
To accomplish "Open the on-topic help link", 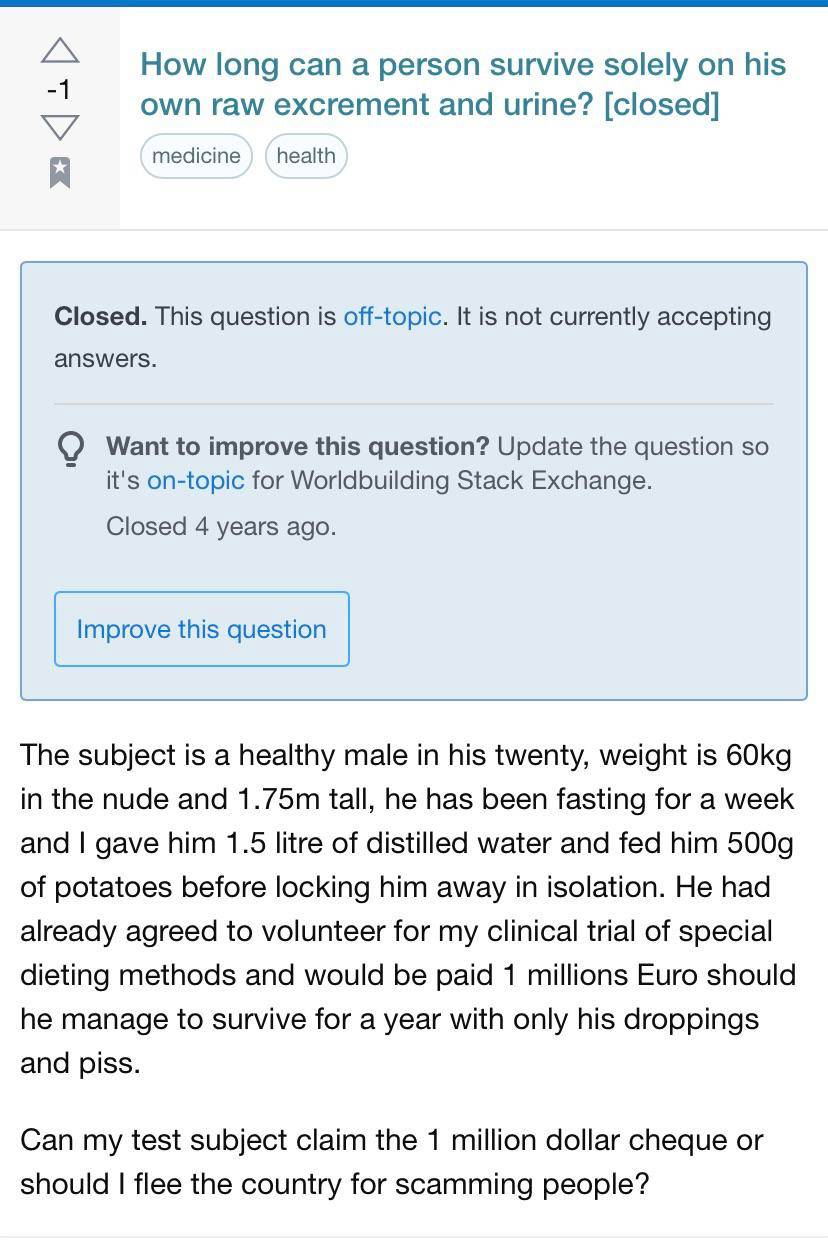I will point(195,480).
